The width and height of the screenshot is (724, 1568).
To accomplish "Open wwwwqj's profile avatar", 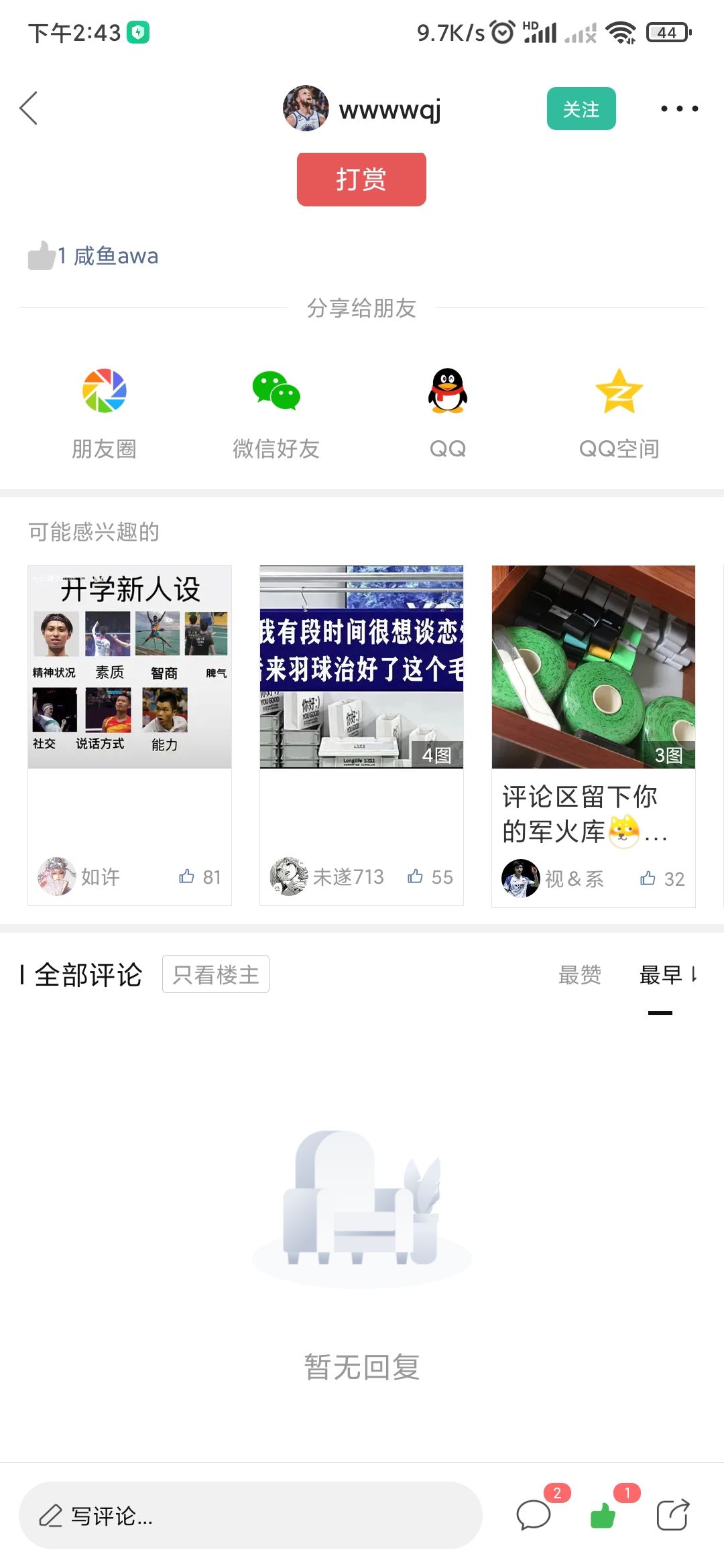I will click(x=306, y=109).
